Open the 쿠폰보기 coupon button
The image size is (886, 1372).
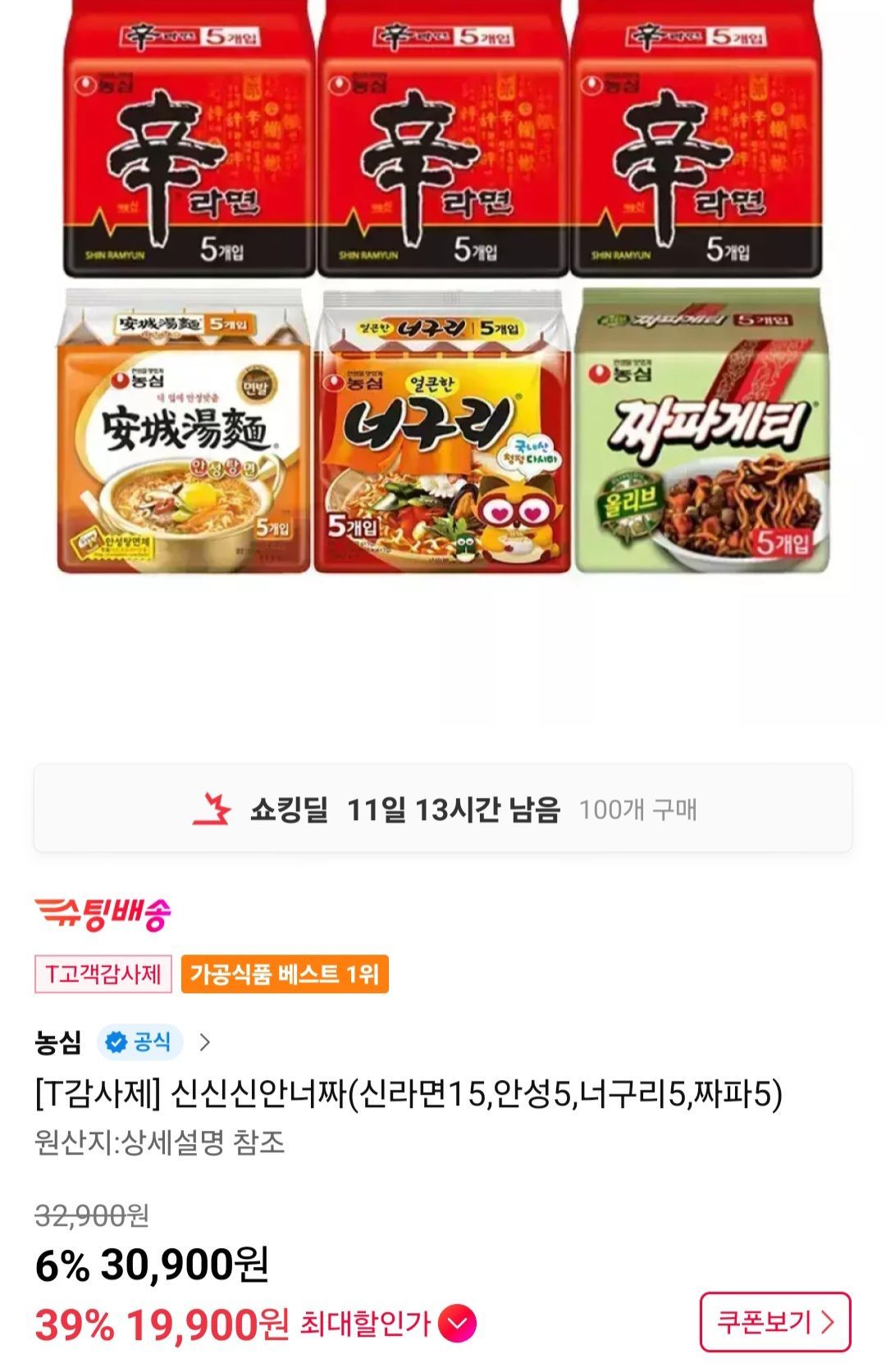pyautogui.click(x=774, y=1322)
